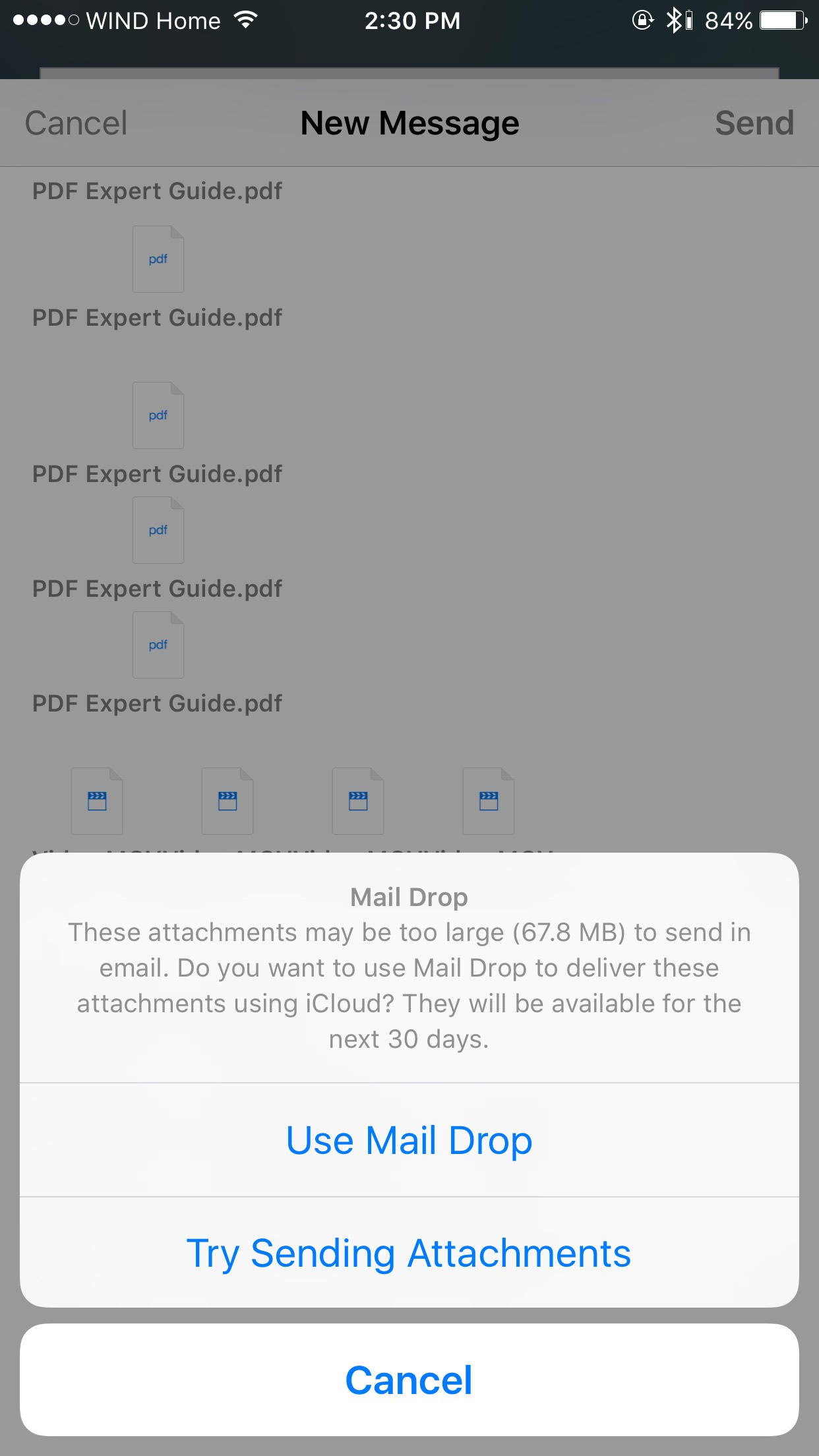Screen dimensions: 819x1456
Task: Select the third PDF Expert Guide attachment icon
Action: 158,530
